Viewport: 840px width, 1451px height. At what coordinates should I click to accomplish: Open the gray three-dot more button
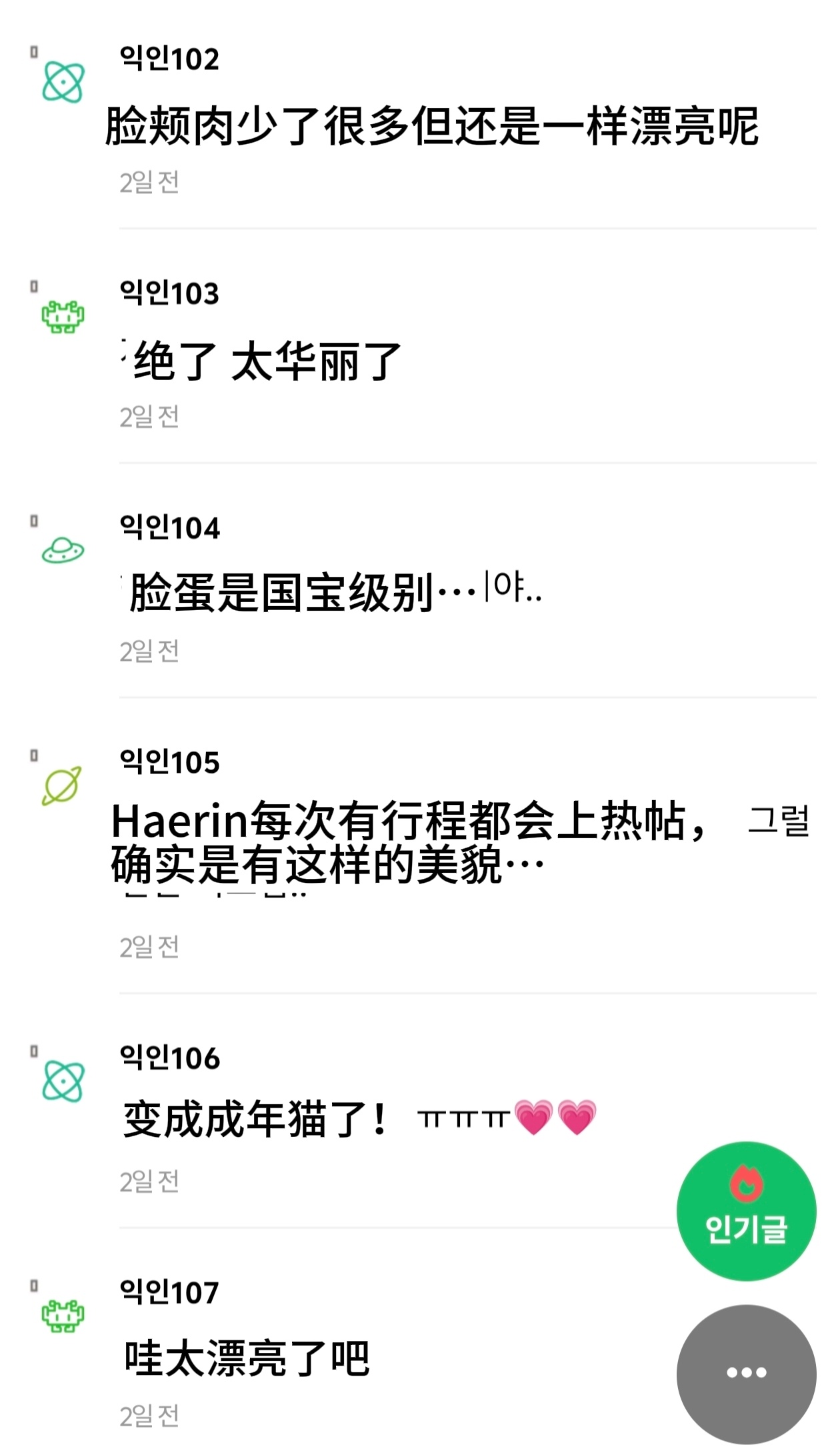746,1374
